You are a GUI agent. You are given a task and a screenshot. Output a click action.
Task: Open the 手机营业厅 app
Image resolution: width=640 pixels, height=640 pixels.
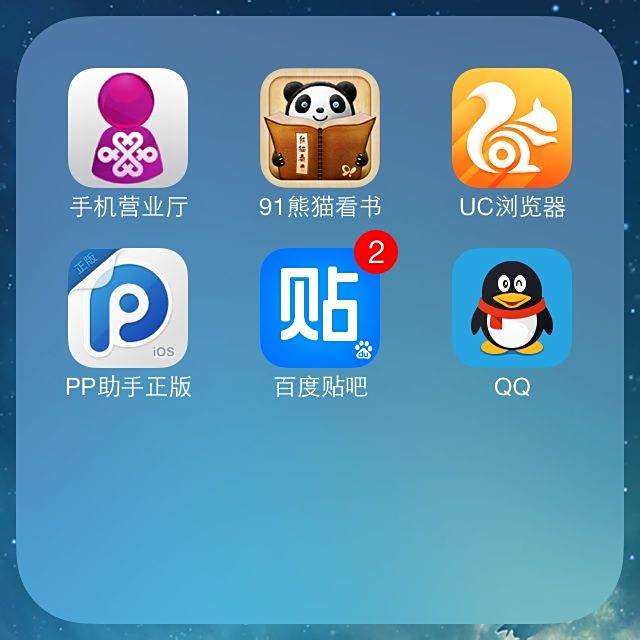(128, 127)
